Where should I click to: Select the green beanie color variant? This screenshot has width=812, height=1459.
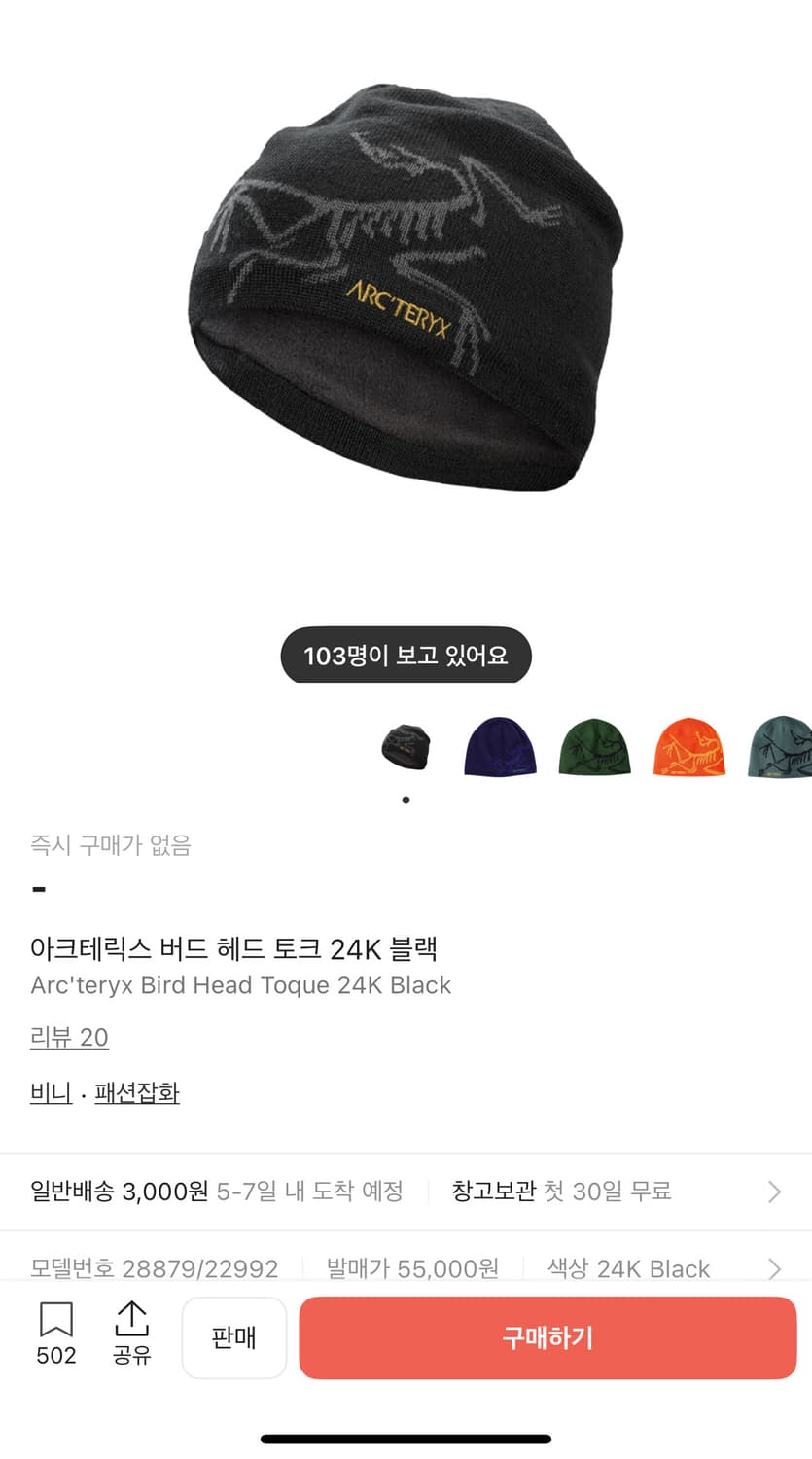click(x=594, y=747)
